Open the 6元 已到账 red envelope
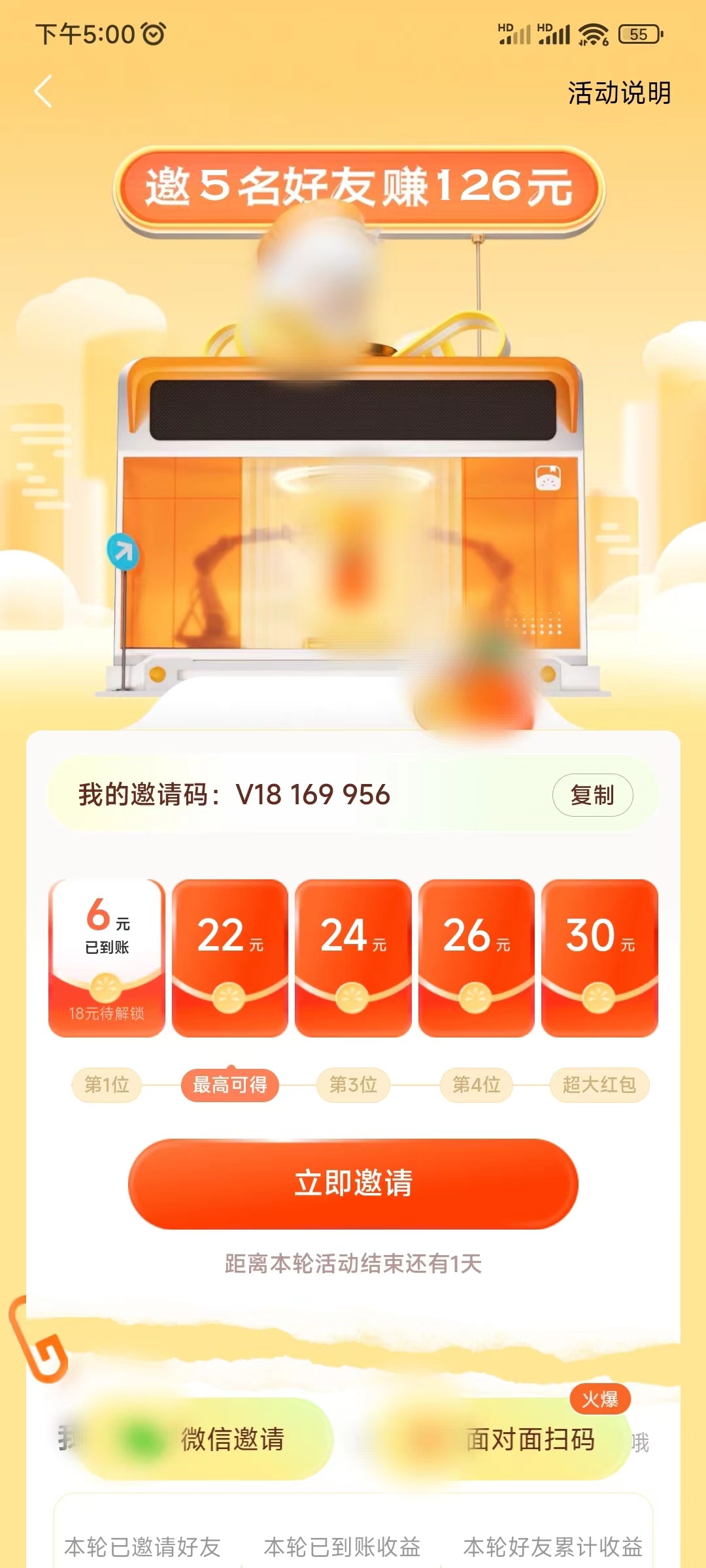 tap(107, 955)
